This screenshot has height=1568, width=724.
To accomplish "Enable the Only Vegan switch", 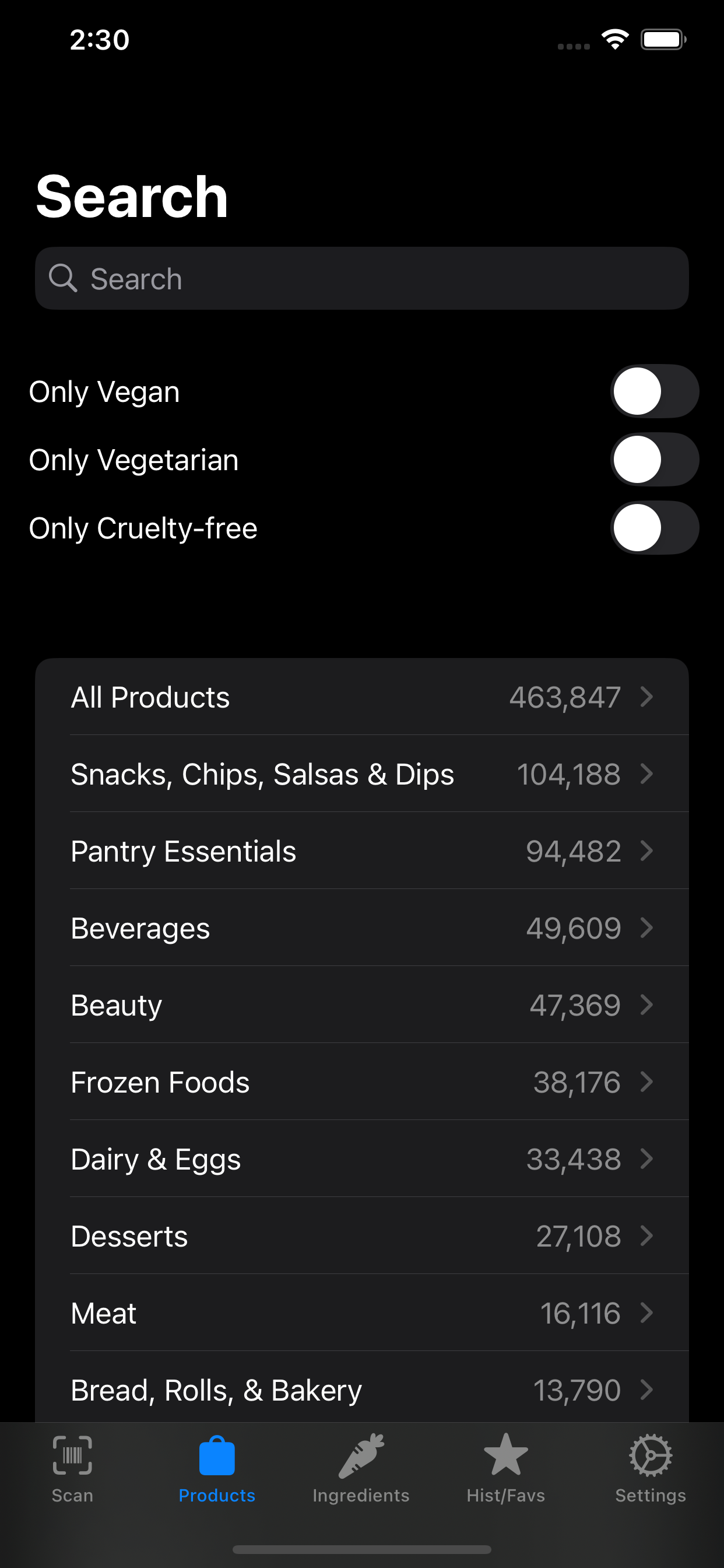I will pyautogui.click(x=654, y=391).
